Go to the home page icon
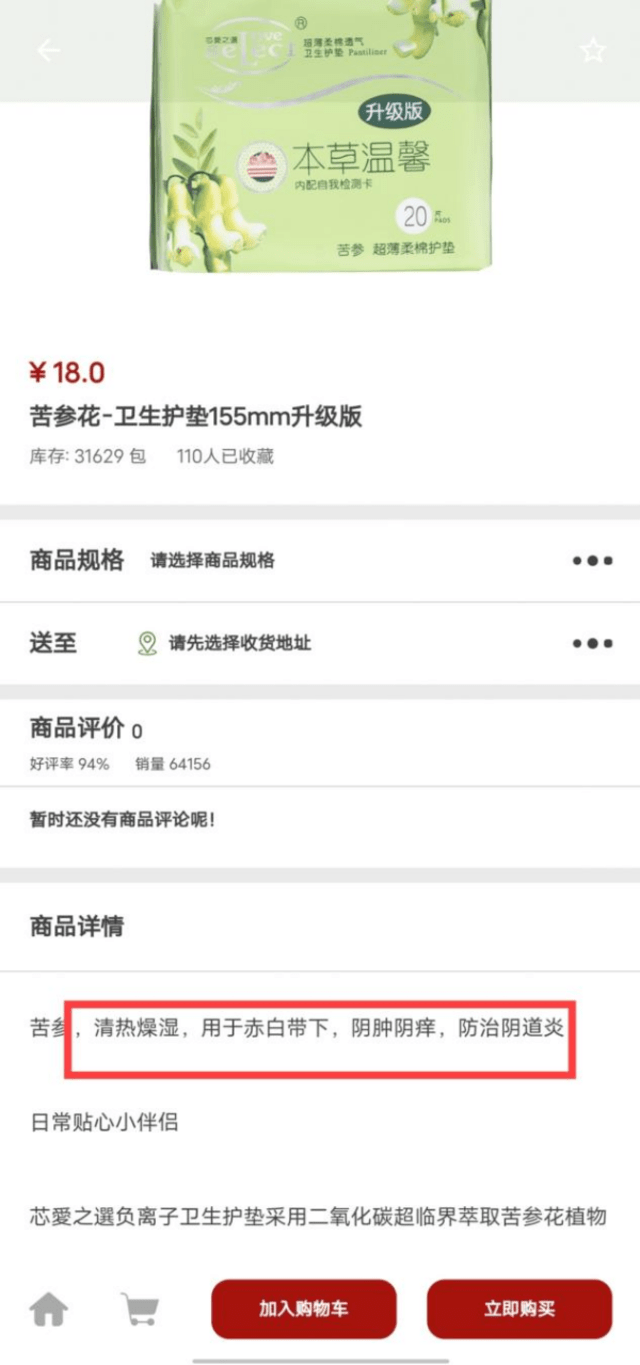The width and height of the screenshot is (640, 1365). 48,1308
